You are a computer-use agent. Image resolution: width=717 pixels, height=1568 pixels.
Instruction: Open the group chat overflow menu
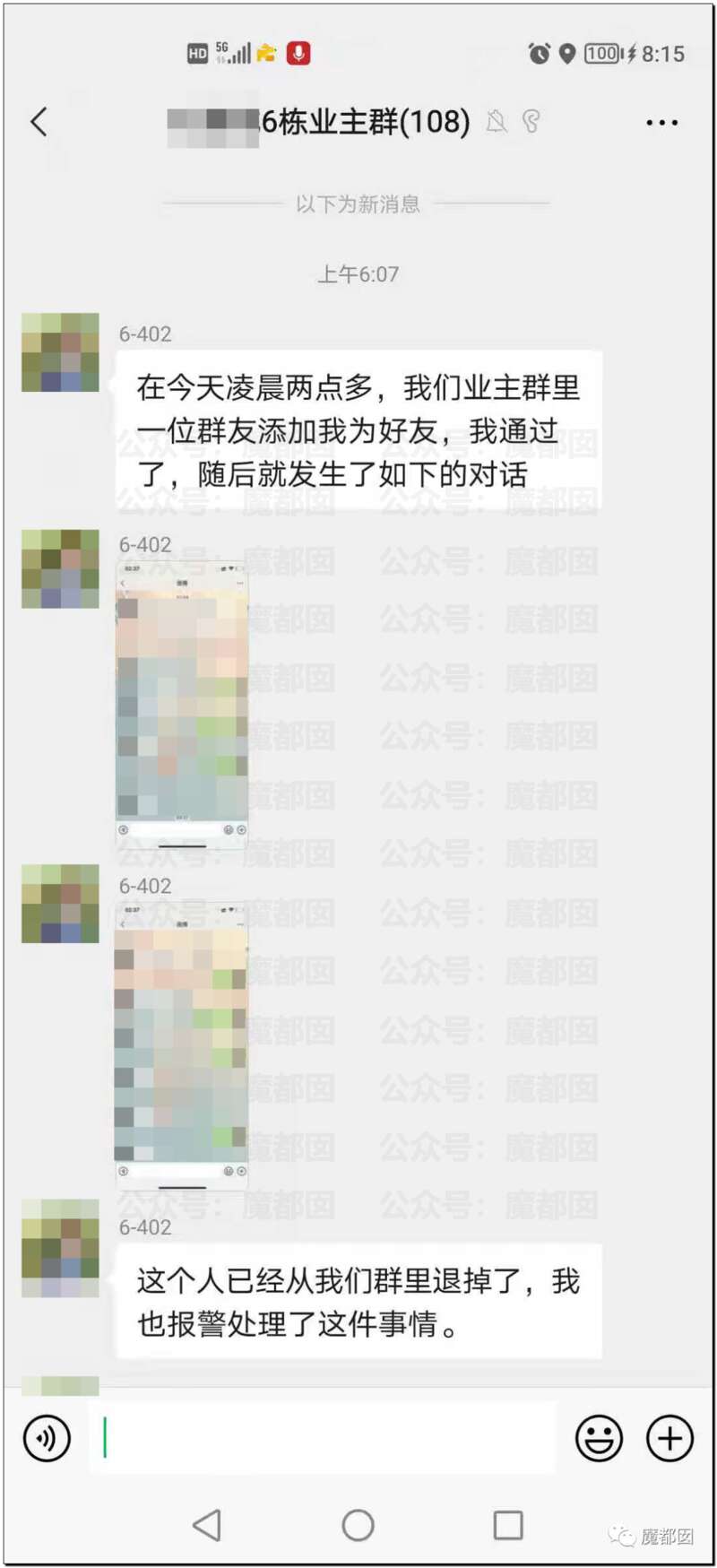pyautogui.click(x=661, y=122)
